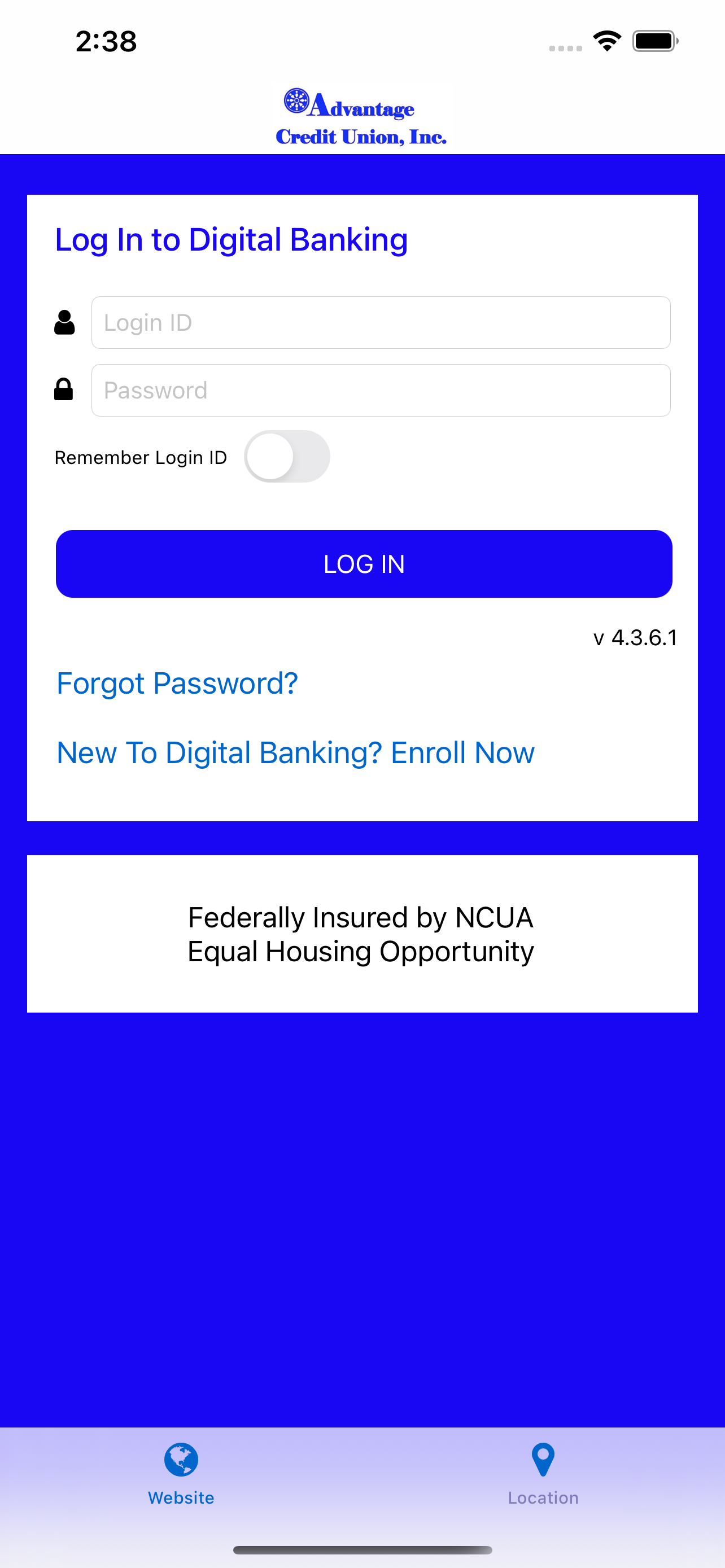Click the lock icon beside Password

click(x=65, y=389)
